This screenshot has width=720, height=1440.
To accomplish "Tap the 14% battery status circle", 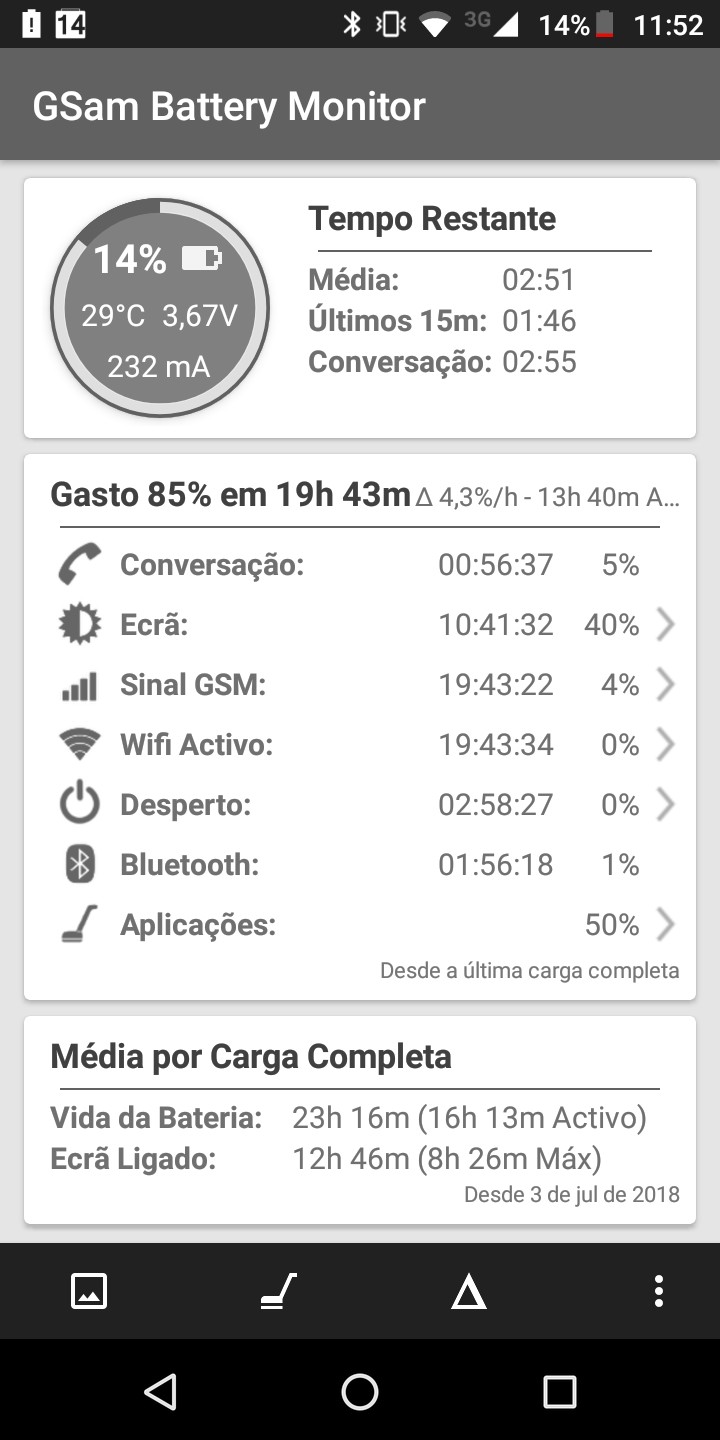I will [x=160, y=308].
